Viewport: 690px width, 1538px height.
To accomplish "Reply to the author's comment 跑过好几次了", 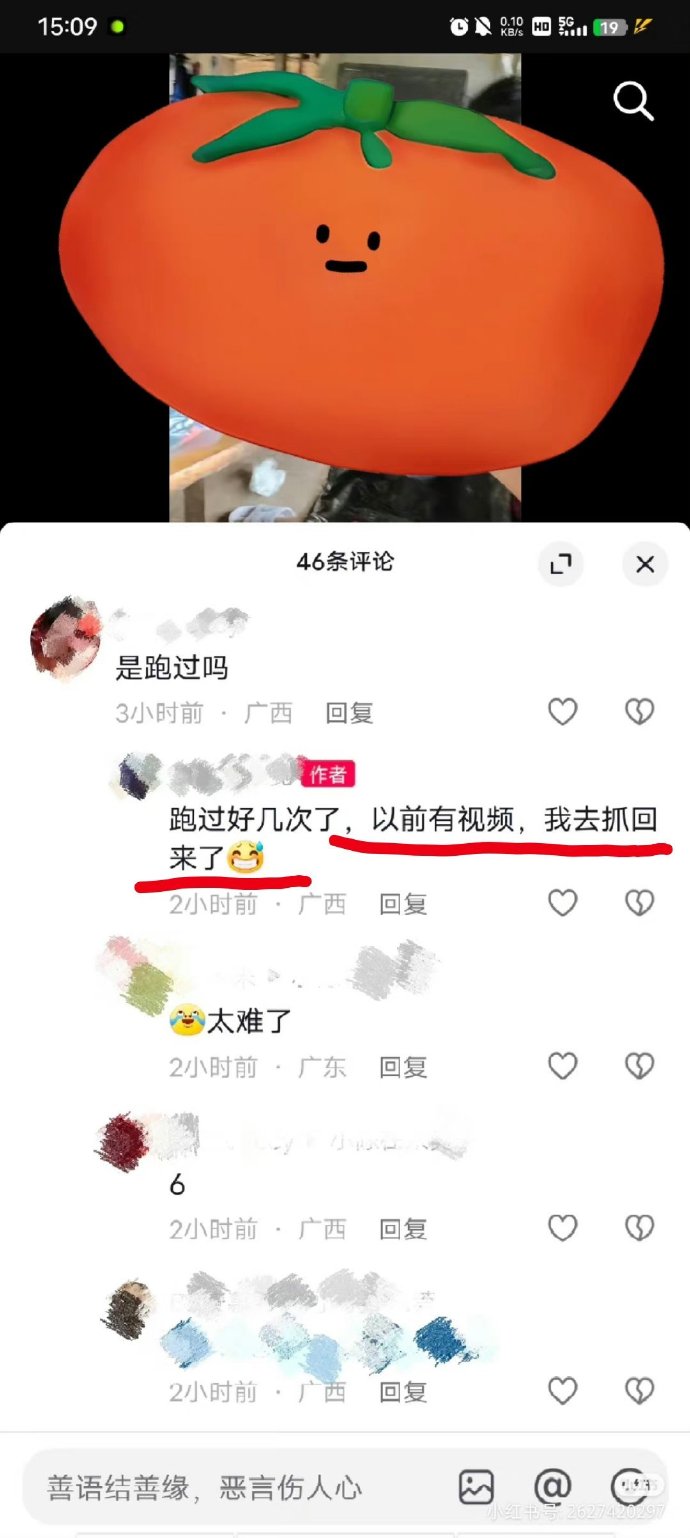I will [403, 904].
